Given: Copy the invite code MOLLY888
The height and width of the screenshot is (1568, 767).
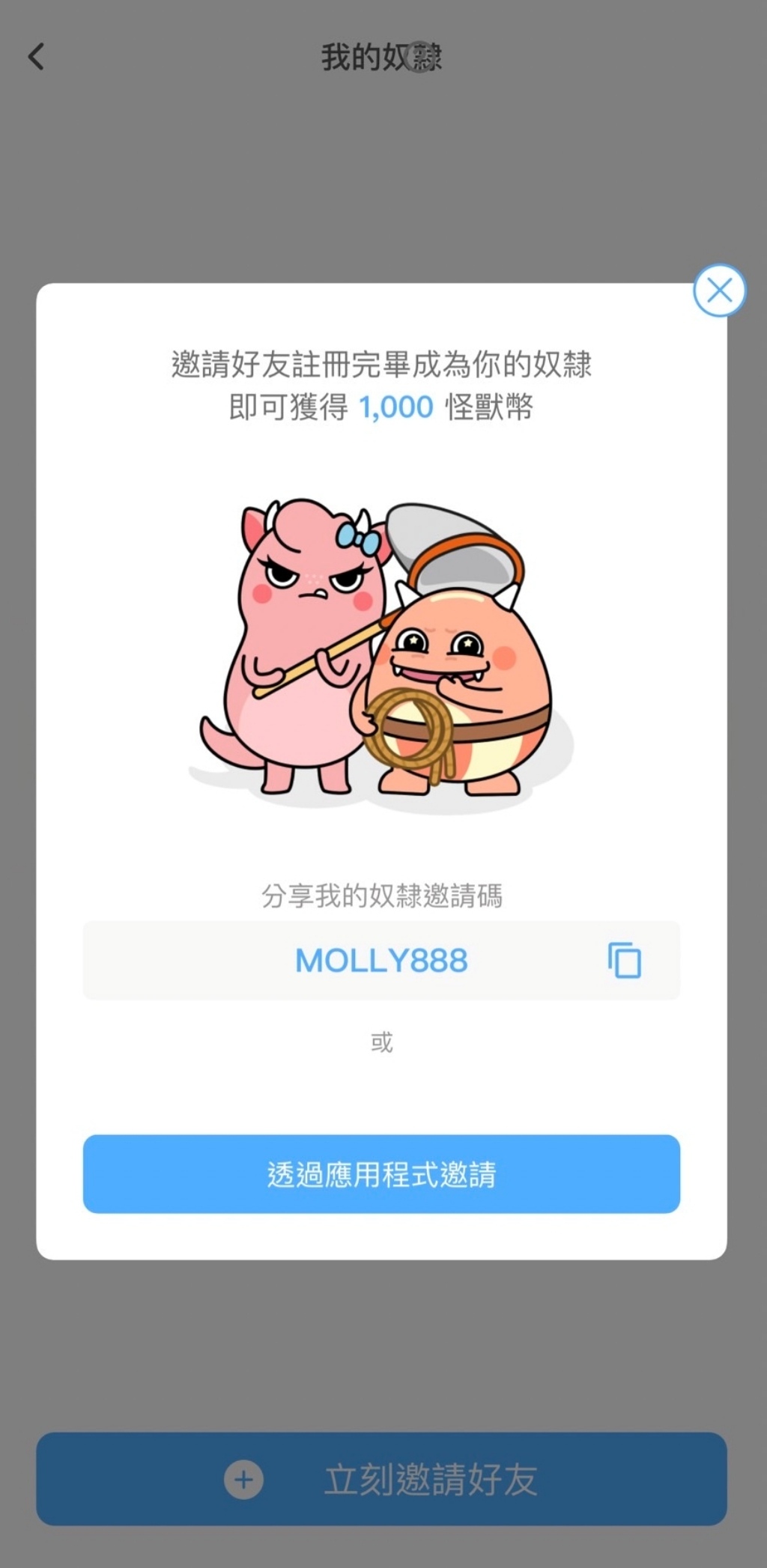Looking at the screenshot, I should click(624, 961).
